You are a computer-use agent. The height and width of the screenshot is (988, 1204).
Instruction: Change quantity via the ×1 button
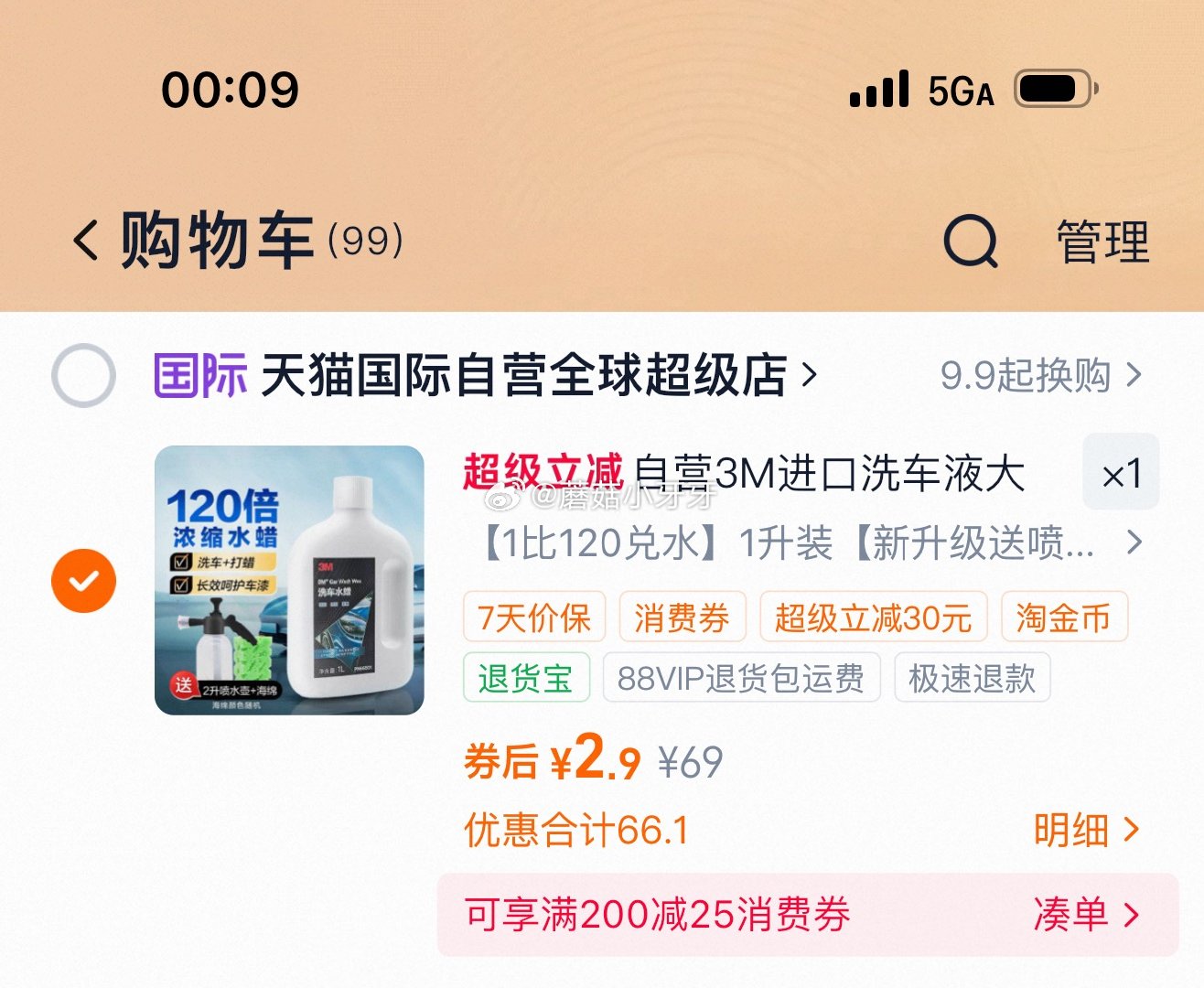tap(1121, 473)
